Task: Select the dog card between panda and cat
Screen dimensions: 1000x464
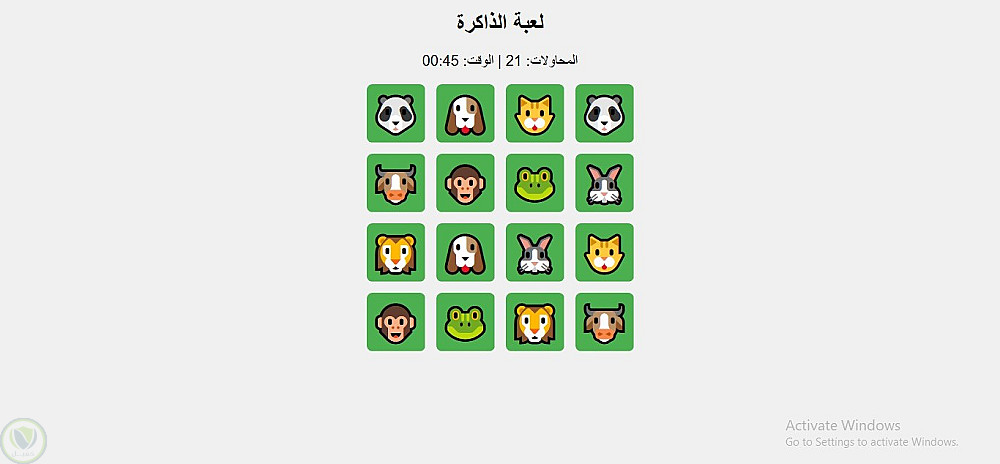Action: [465, 113]
